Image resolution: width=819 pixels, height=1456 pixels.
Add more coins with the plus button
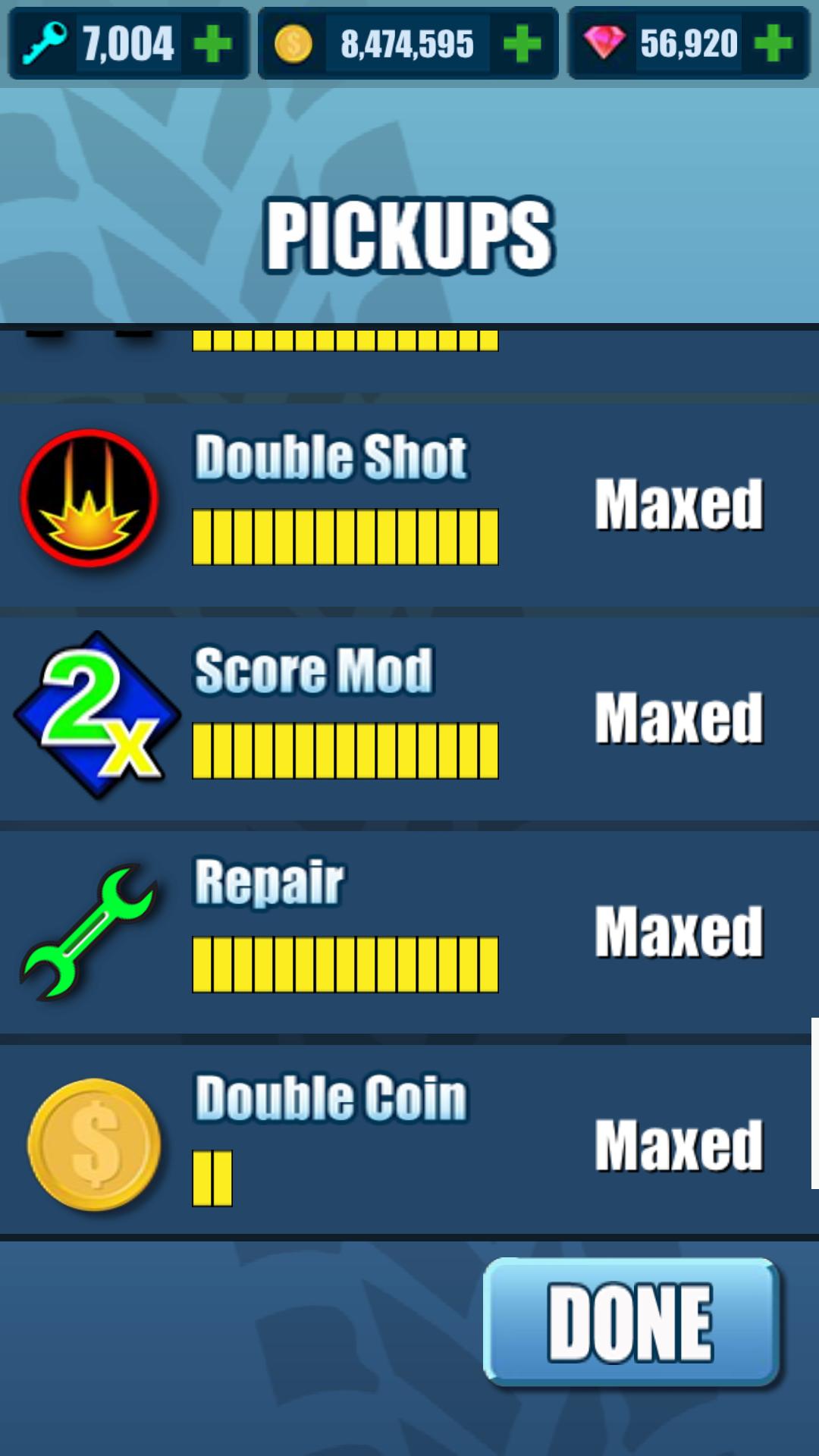click(522, 44)
